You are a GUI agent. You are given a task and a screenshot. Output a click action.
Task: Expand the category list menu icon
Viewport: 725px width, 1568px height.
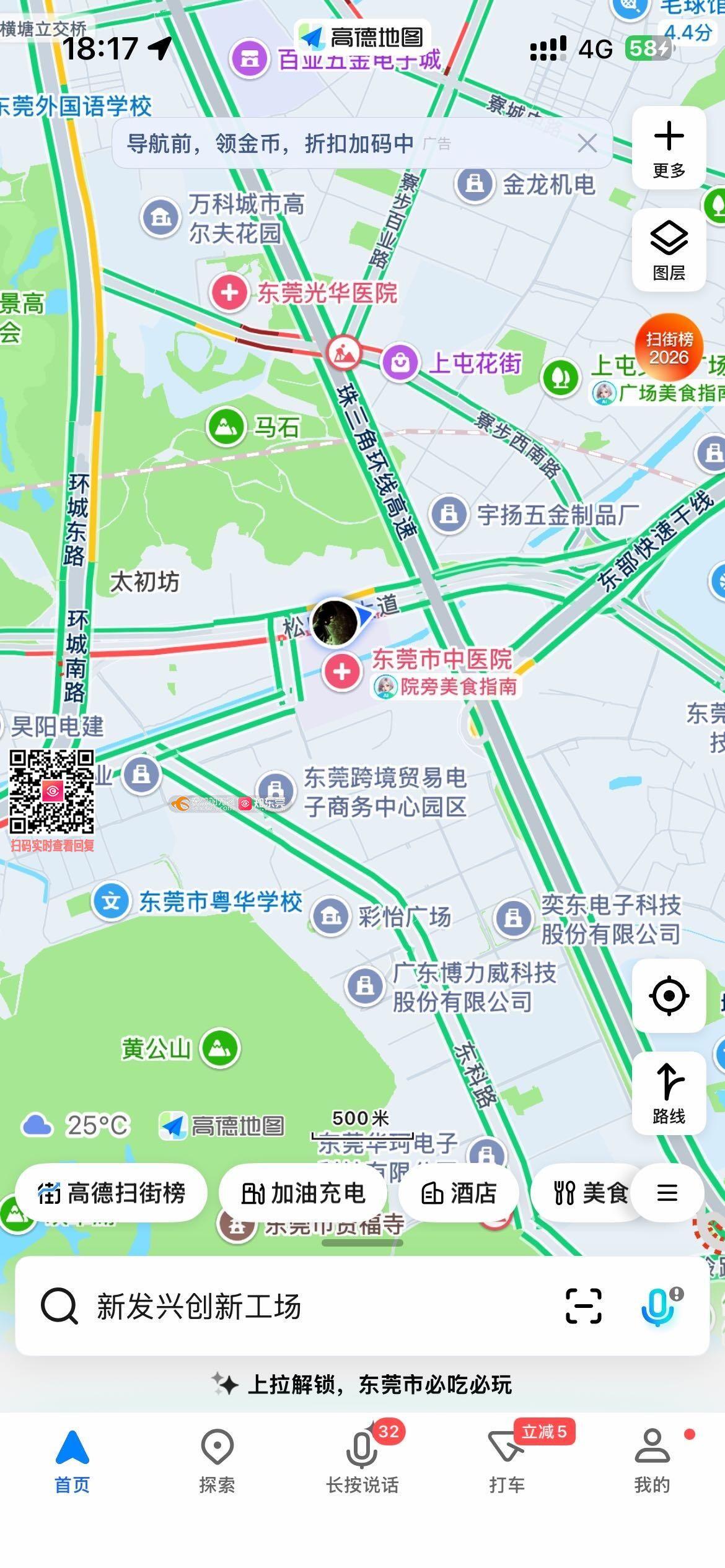point(667,1193)
